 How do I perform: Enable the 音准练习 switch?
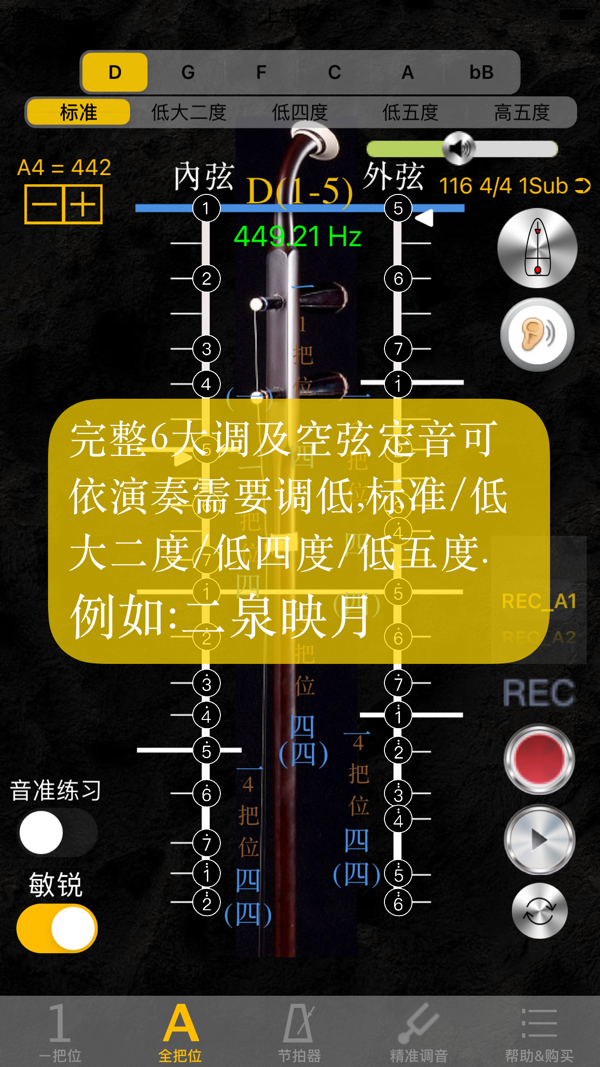(57, 832)
